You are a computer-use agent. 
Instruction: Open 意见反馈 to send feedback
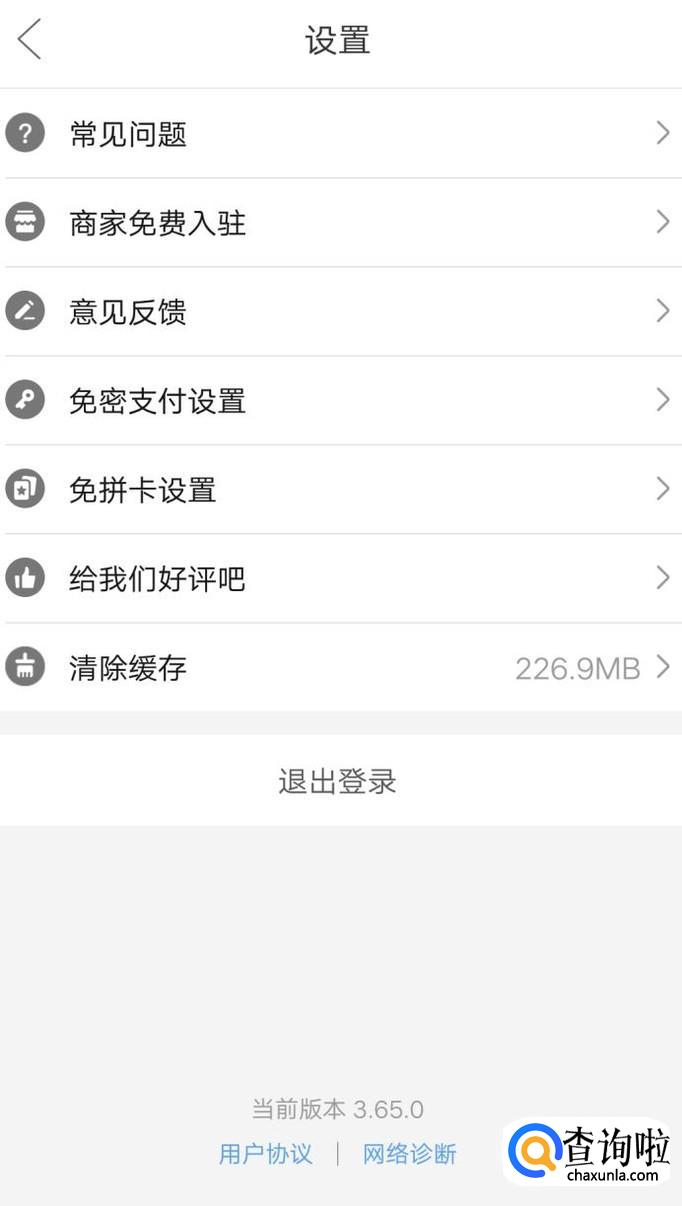tap(340, 311)
